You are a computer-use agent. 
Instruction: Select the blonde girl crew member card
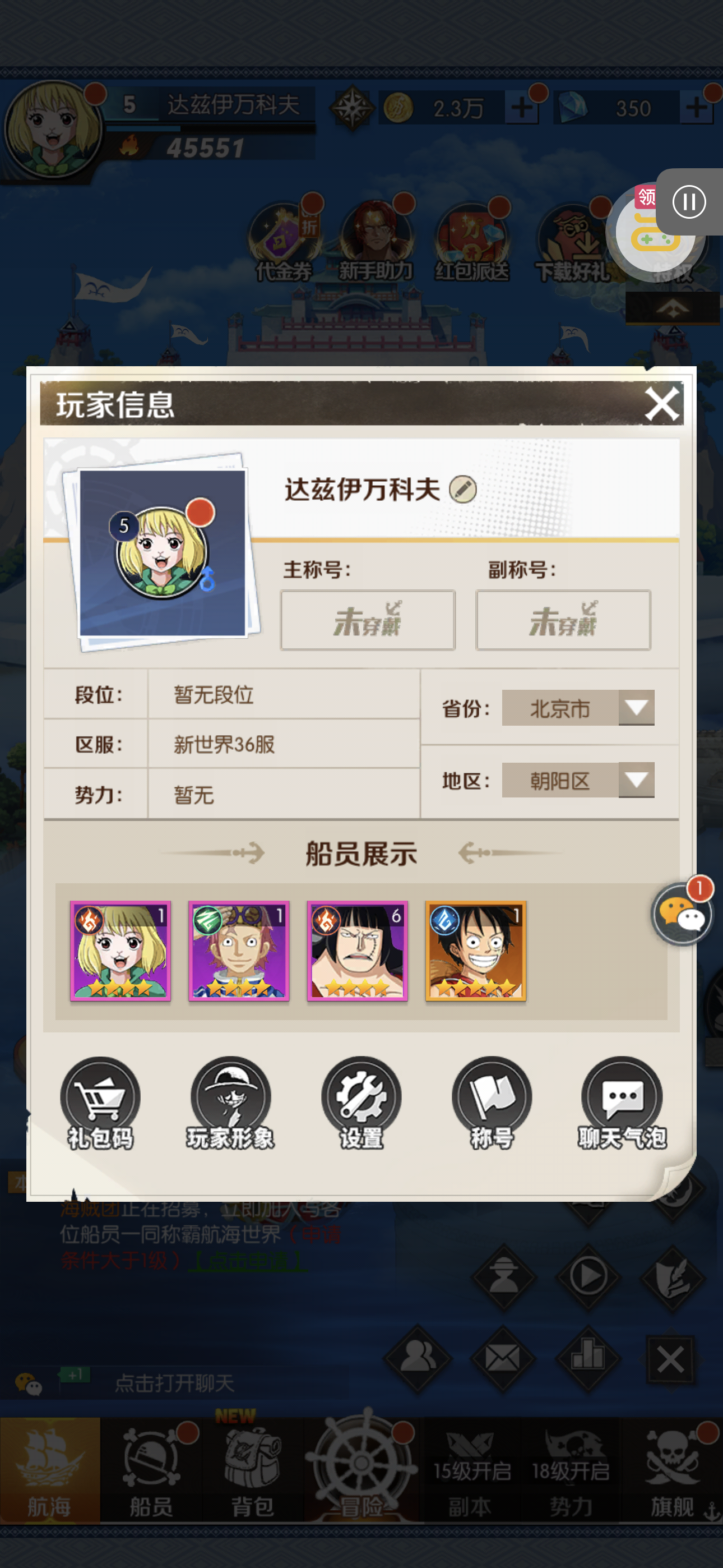(121, 950)
